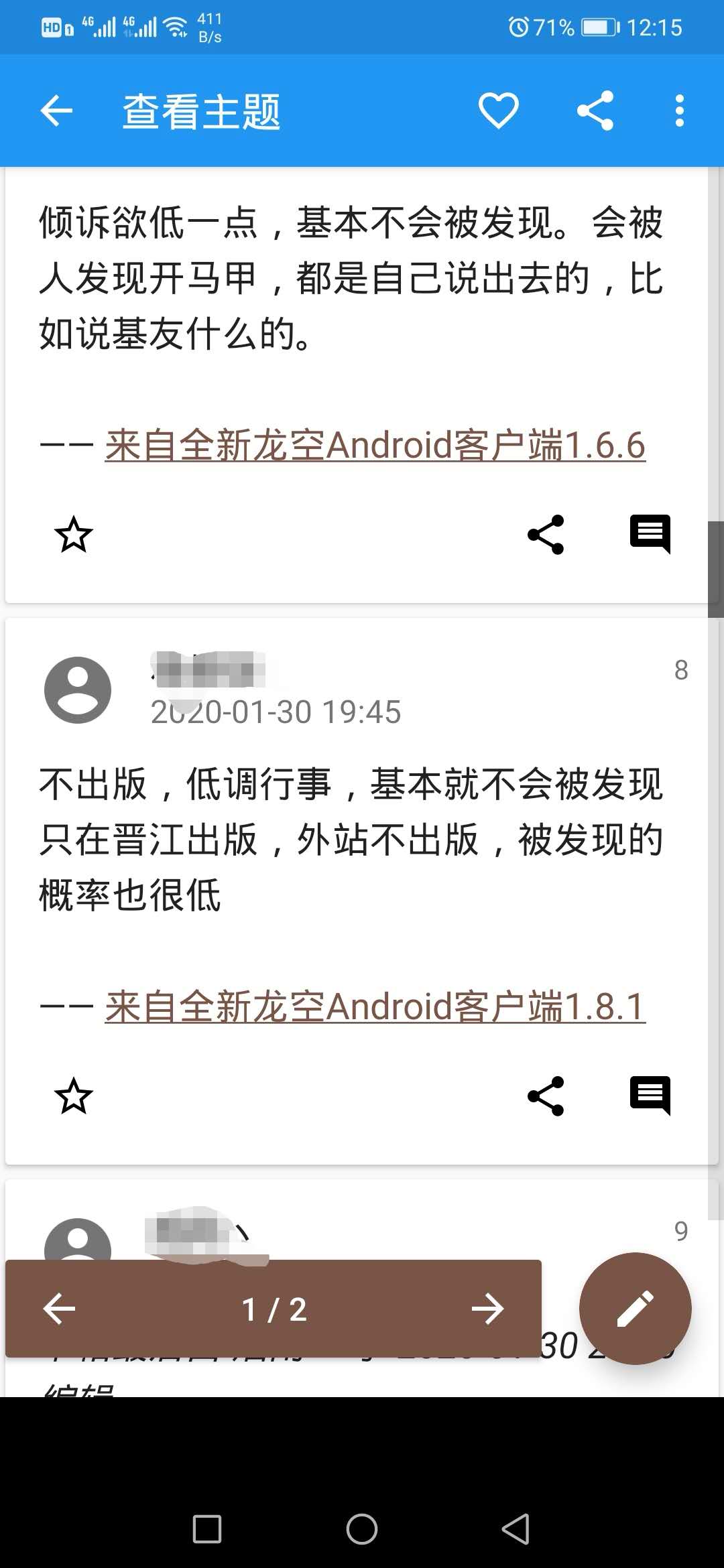Tap the 1 / 2 page indicator
Image resolution: width=724 pixels, height=1568 pixels.
275,1307
